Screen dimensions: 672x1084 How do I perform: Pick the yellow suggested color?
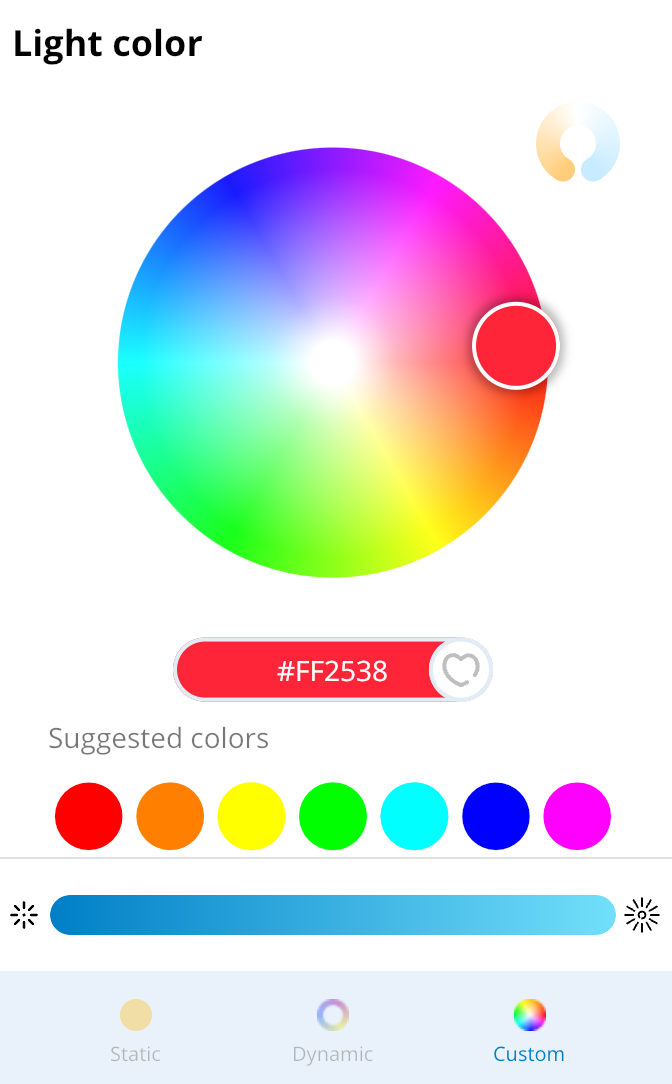pos(251,816)
